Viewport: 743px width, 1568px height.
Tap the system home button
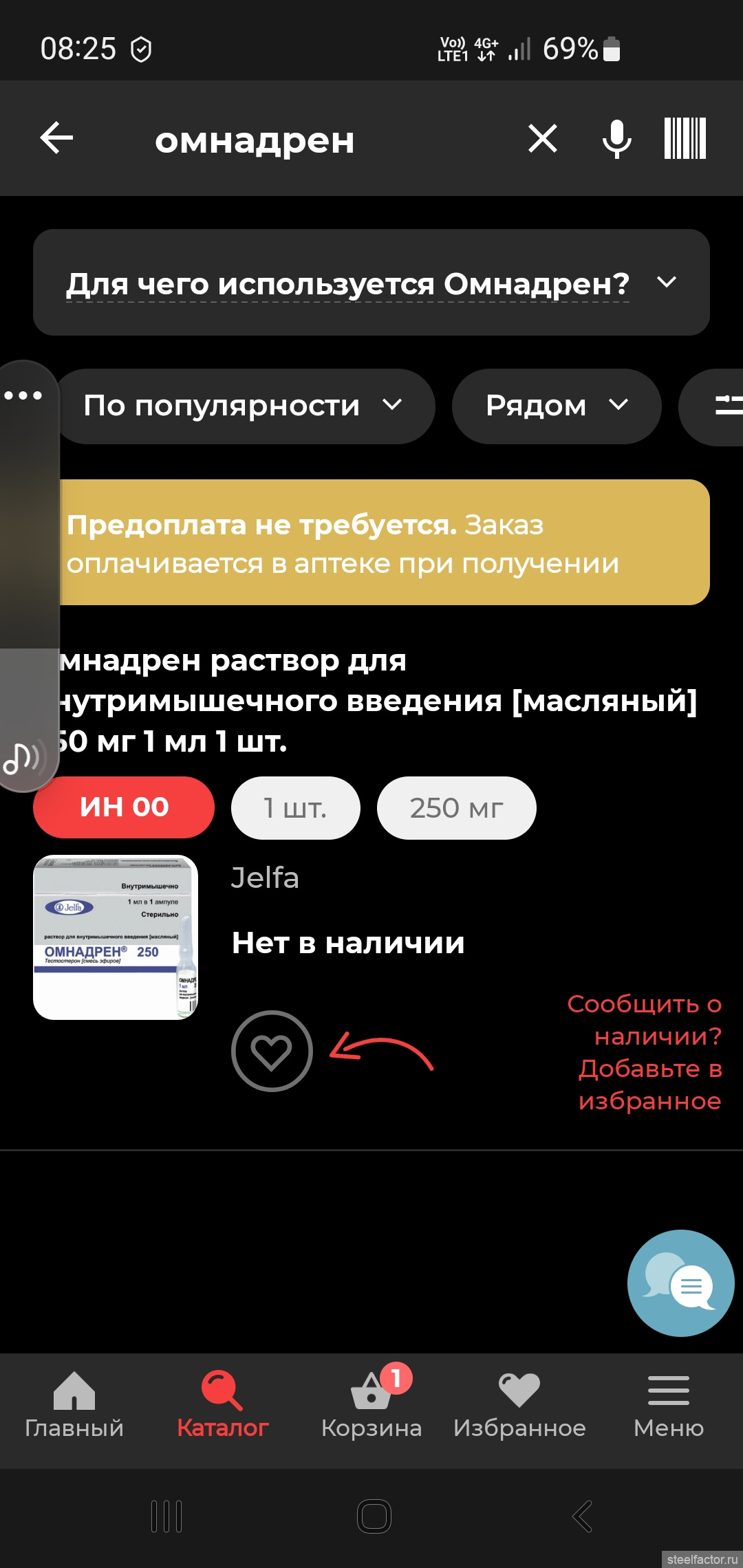374,1516
